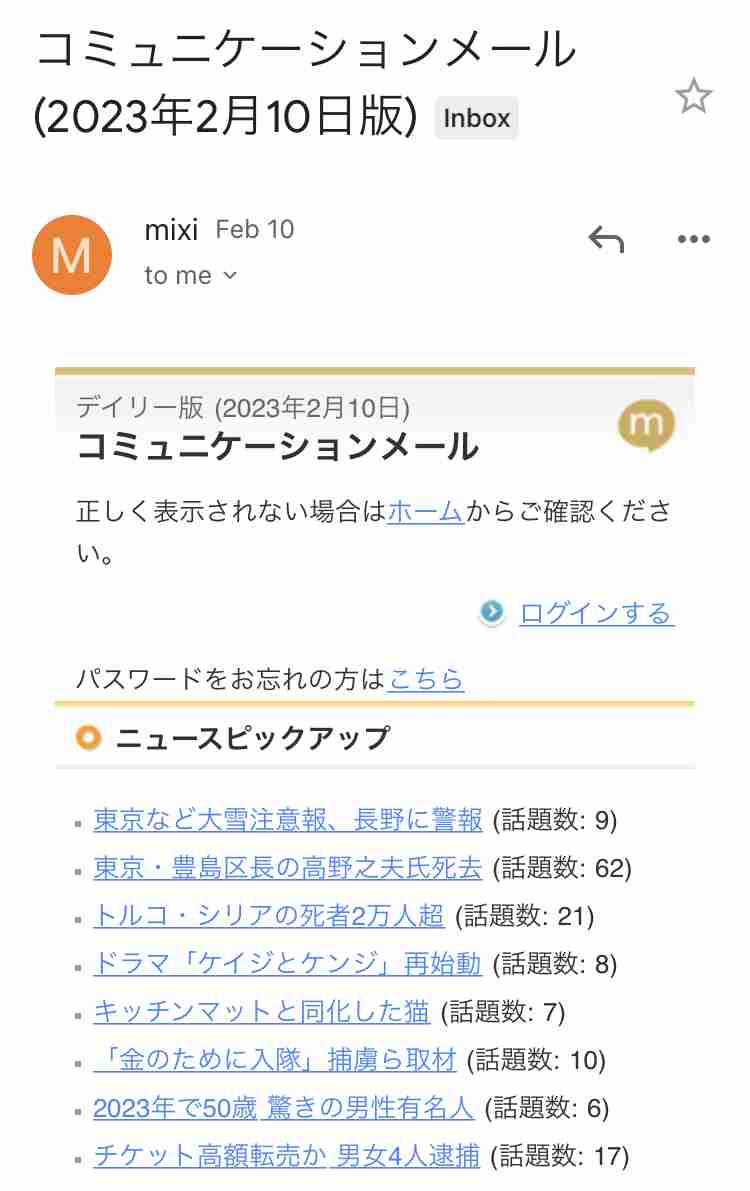View チケット高額転売か 男女4人逮捕 news

click(x=287, y=1156)
